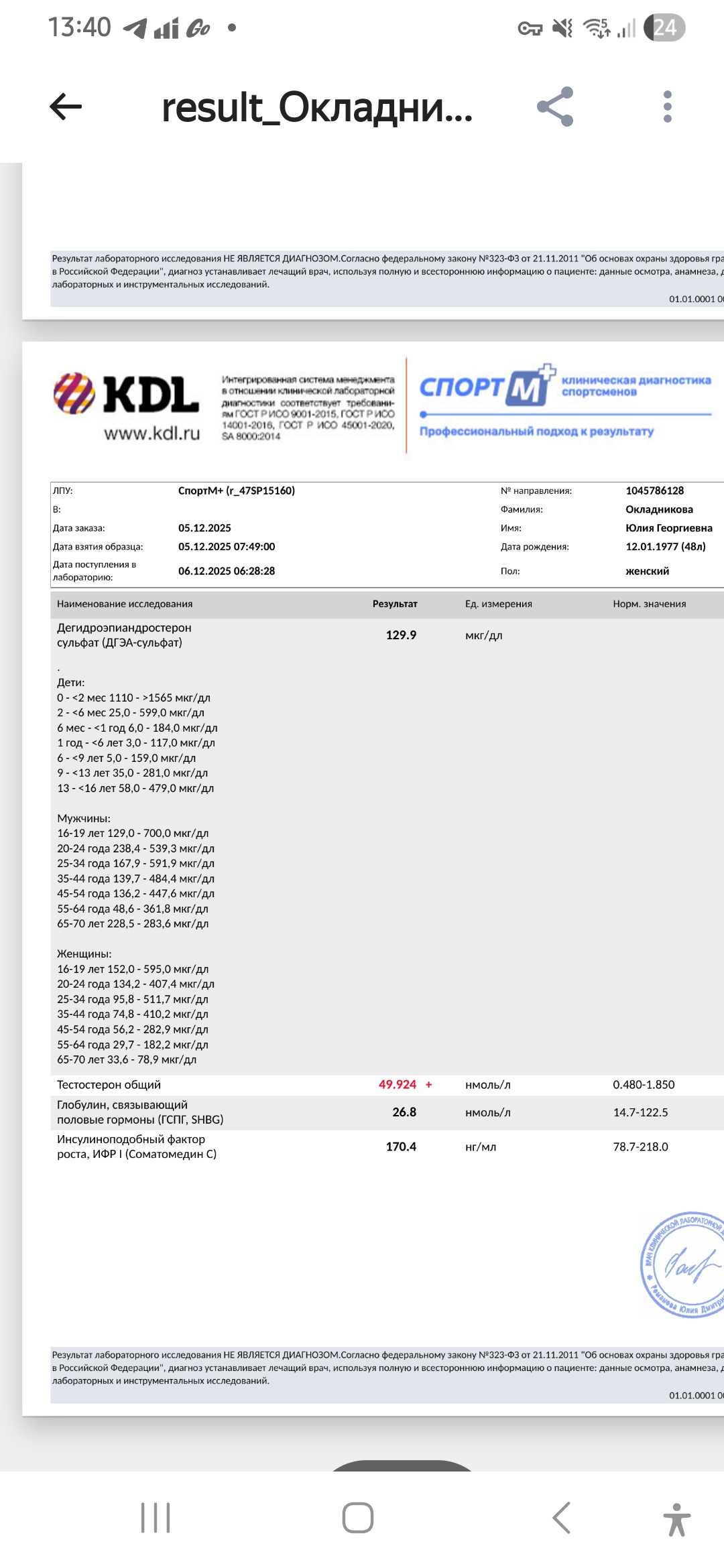
Task: Tap the system back arrow
Action: 561,1518
